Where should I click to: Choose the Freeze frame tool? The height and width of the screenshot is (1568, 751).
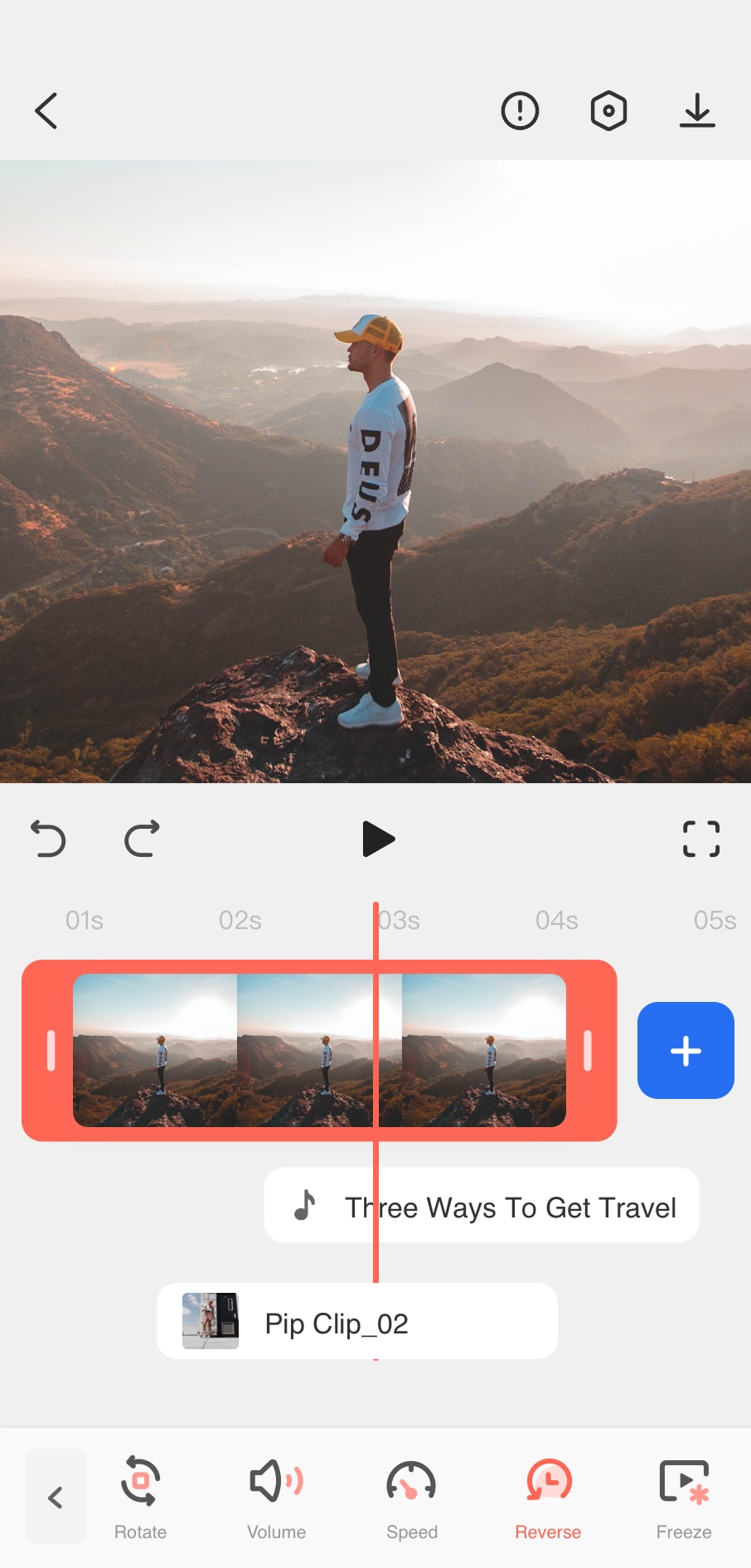(684, 1497)
